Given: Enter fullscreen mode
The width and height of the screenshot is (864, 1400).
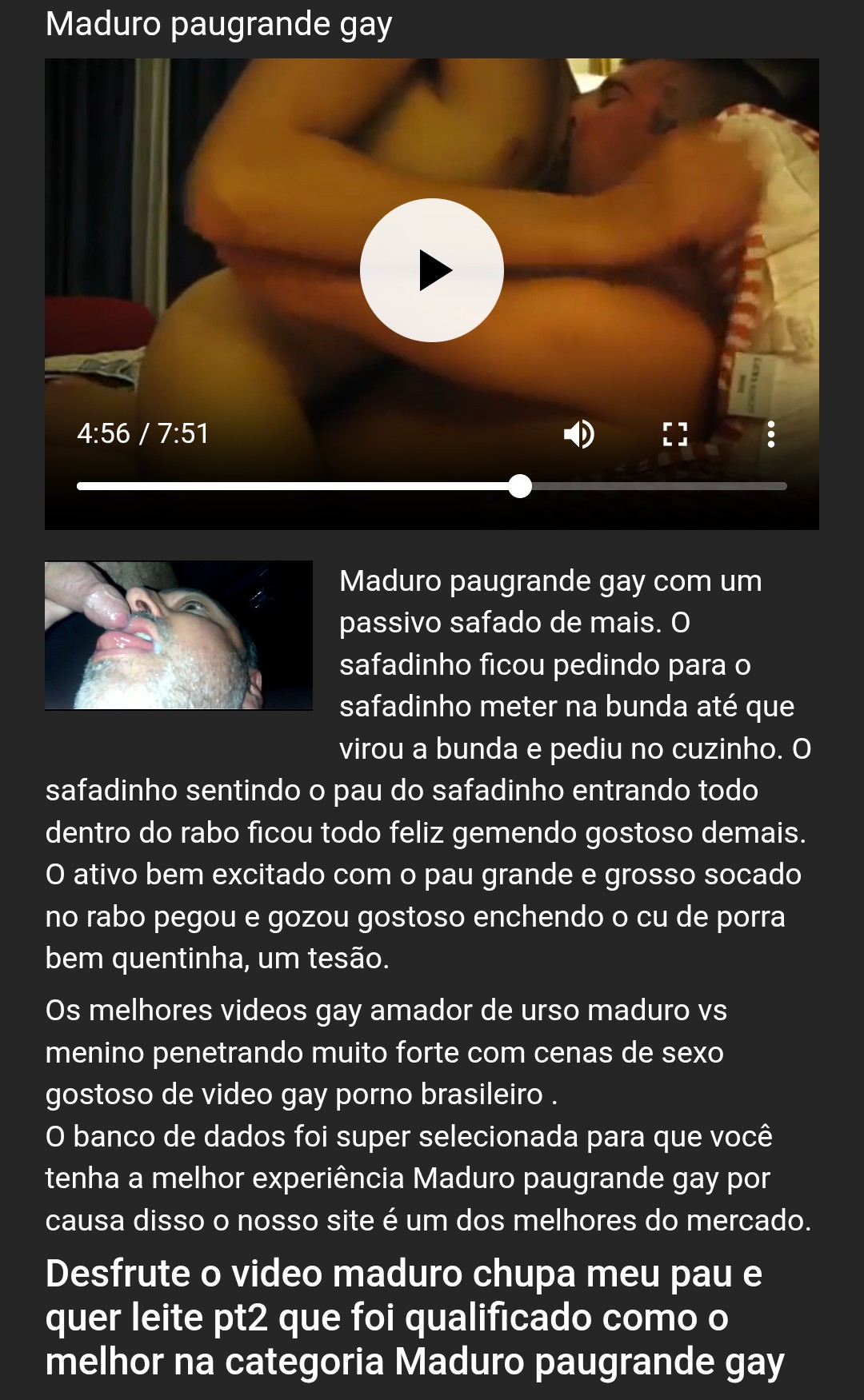Looking at the screenshot, I should [x=674, y=434].
